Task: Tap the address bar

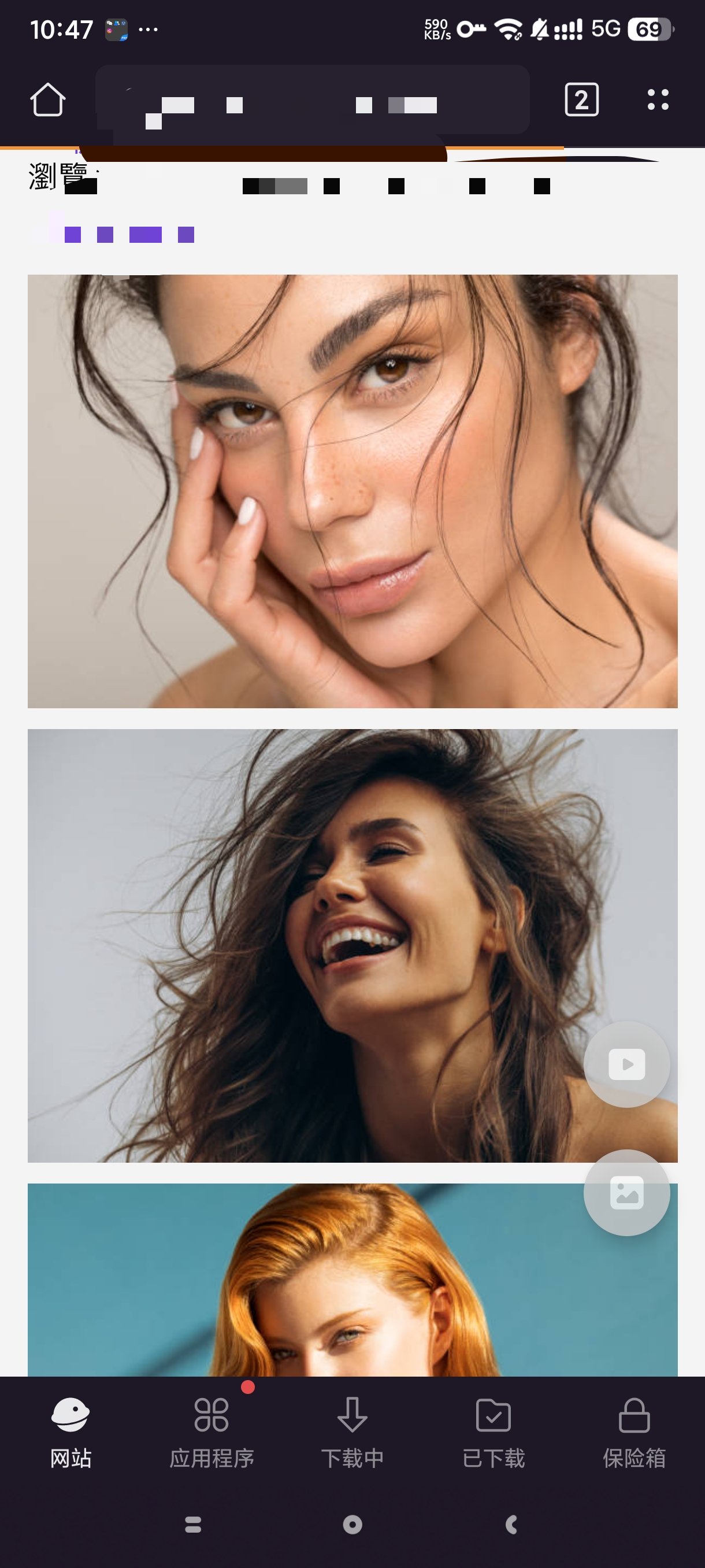Action: pyautogui.click(x=312, y=100)
